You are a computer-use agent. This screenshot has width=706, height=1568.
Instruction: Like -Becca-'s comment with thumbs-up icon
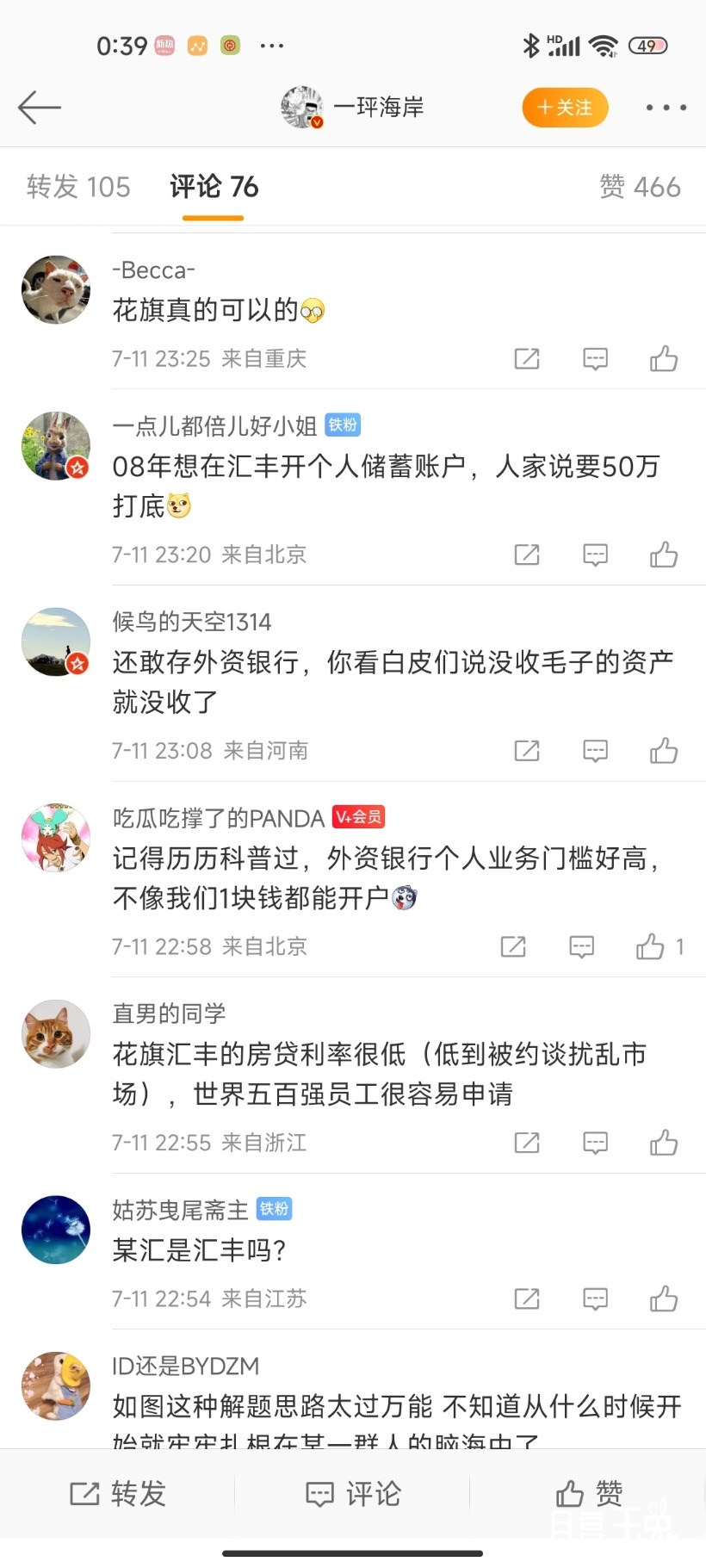click(x=663, y=359)
